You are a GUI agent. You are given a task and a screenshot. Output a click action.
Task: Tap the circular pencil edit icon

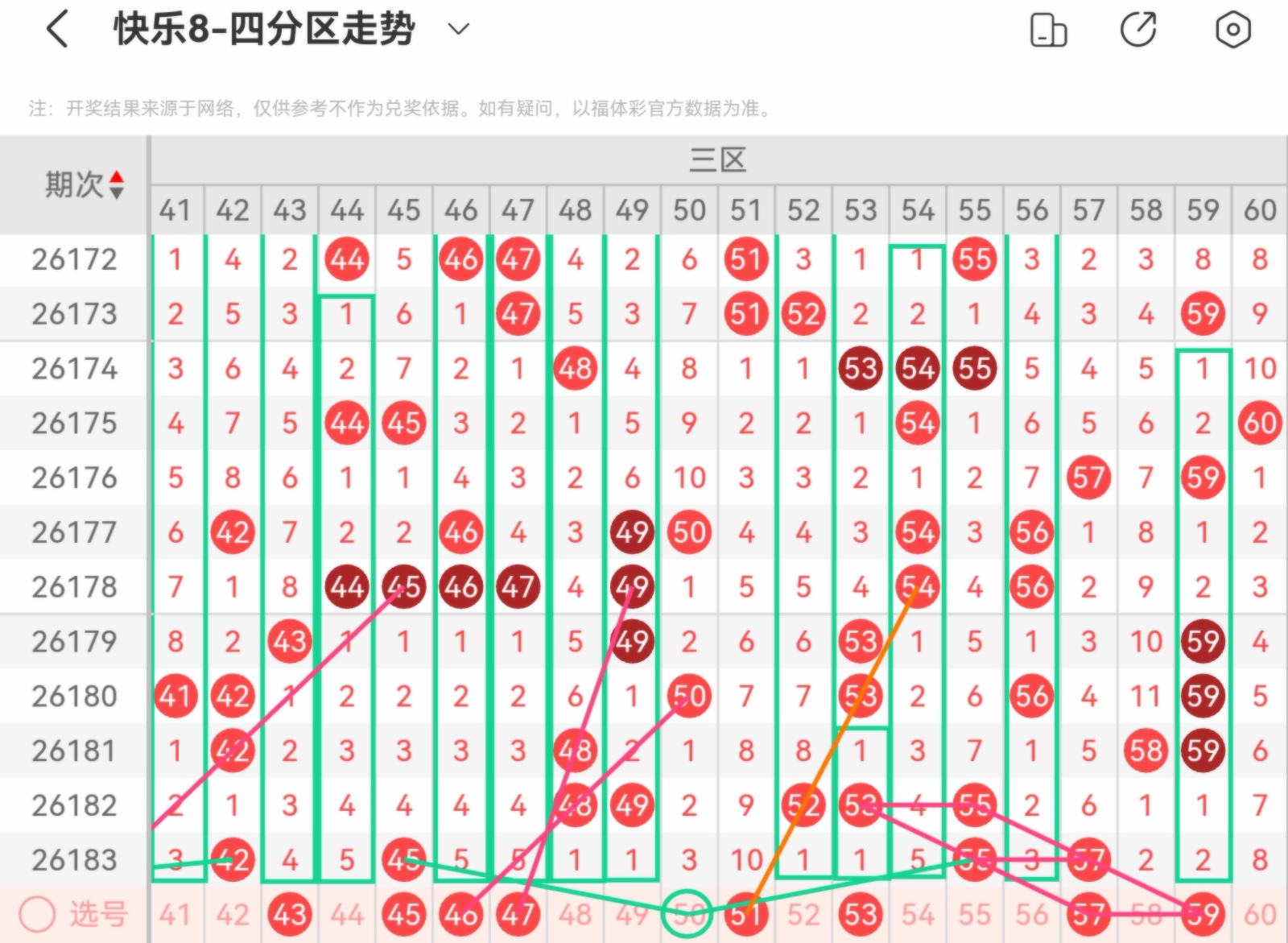(x=1139, y=30)
